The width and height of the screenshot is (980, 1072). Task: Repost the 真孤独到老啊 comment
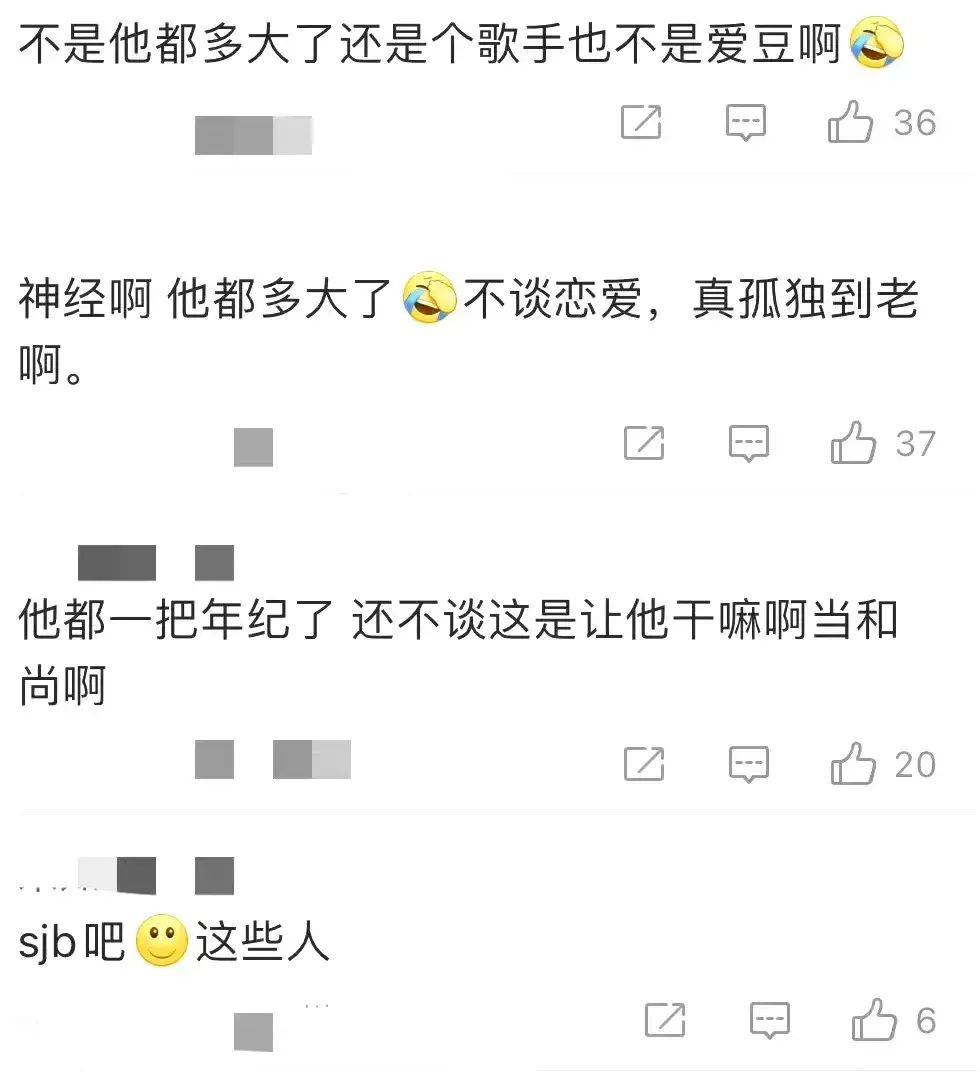coord(644,442)
